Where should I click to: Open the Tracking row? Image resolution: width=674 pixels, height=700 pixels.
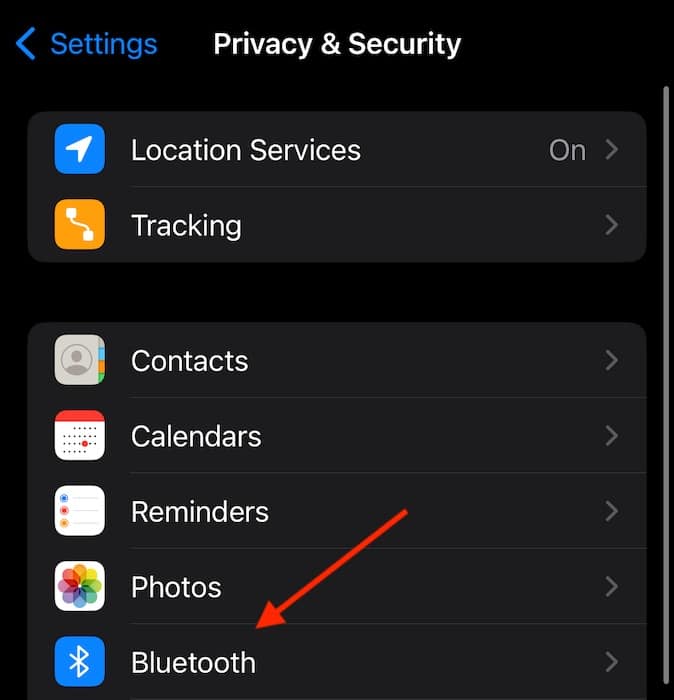pos(336,225)
